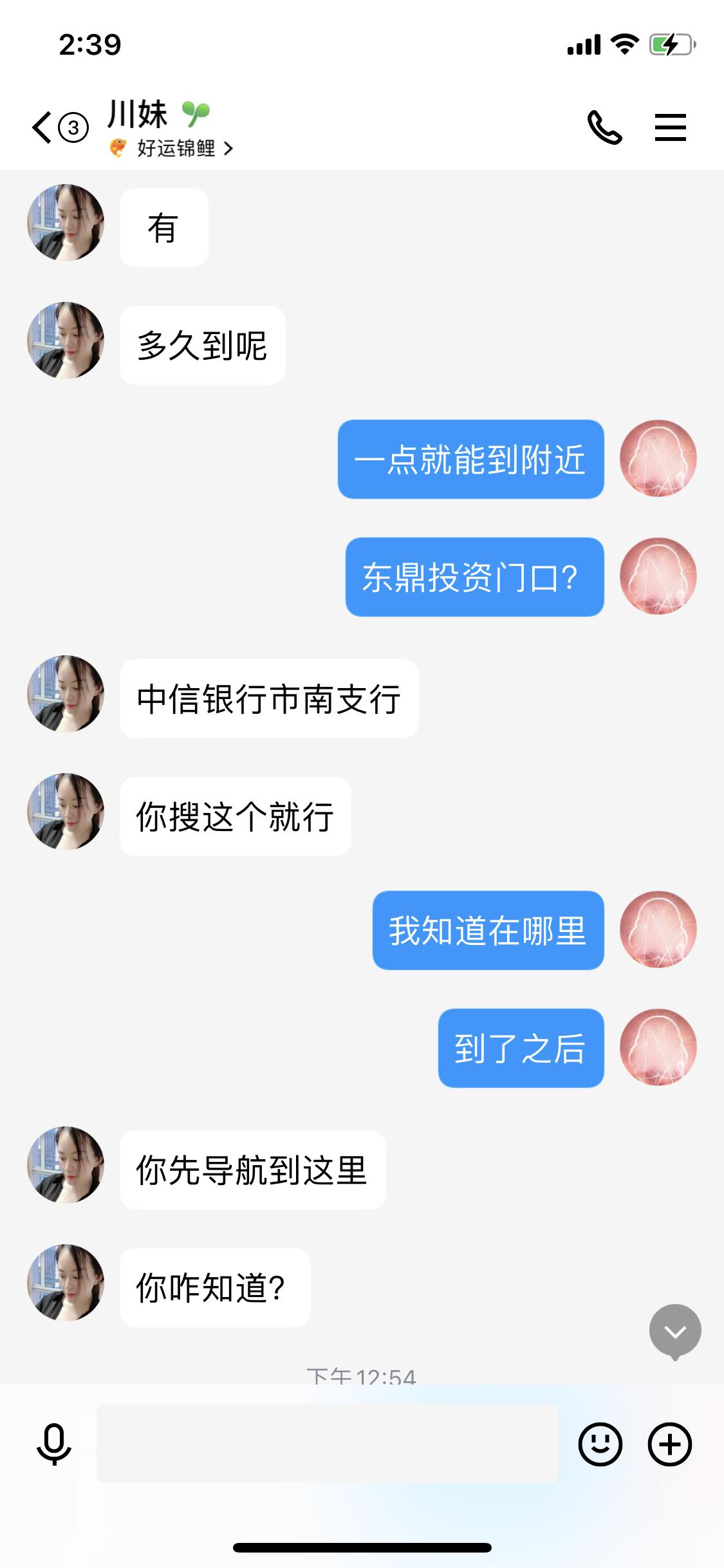
Task: Open my avatar beside 到了之后
Action: point(658,1047)
